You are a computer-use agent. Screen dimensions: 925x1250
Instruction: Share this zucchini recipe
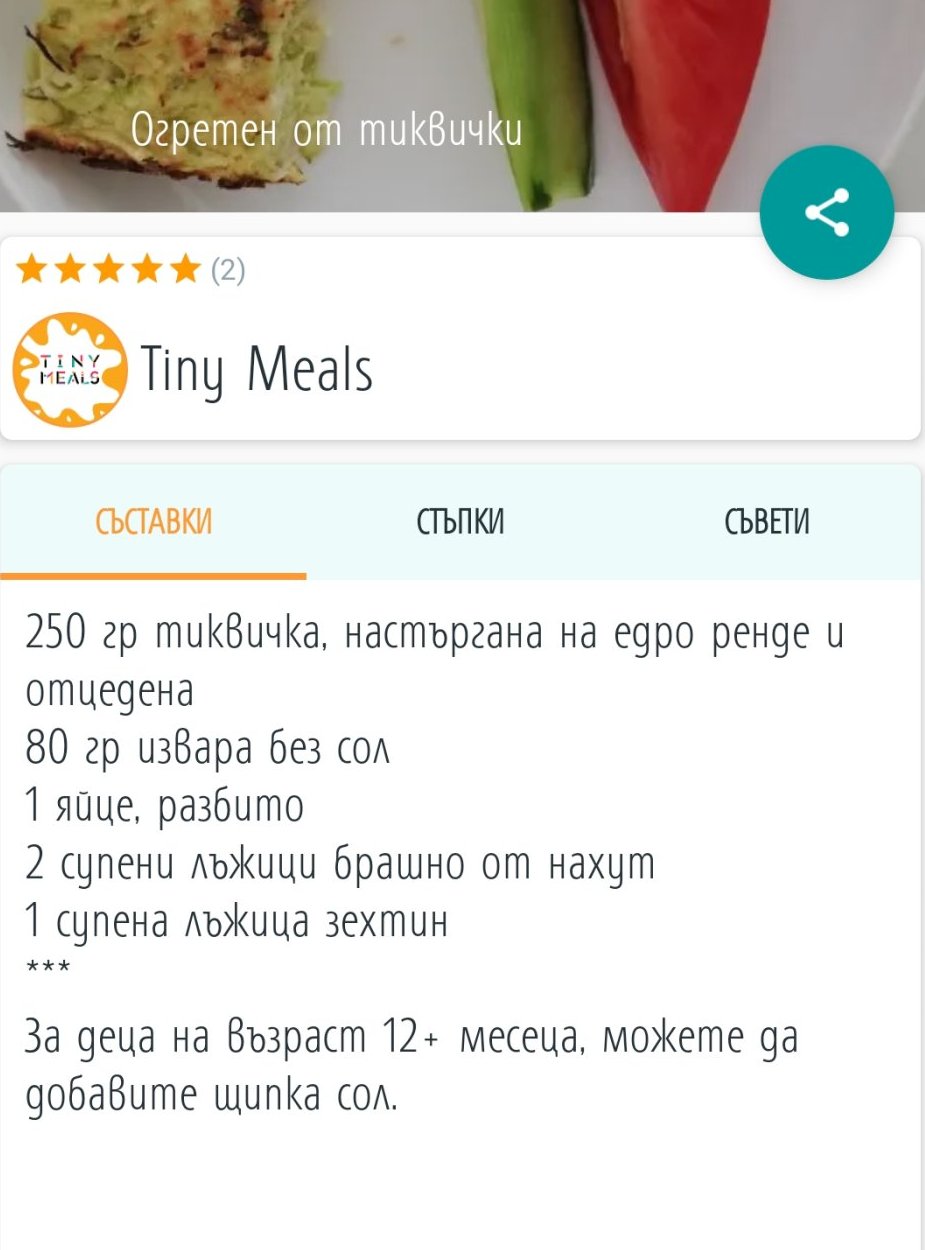point(827,212)
